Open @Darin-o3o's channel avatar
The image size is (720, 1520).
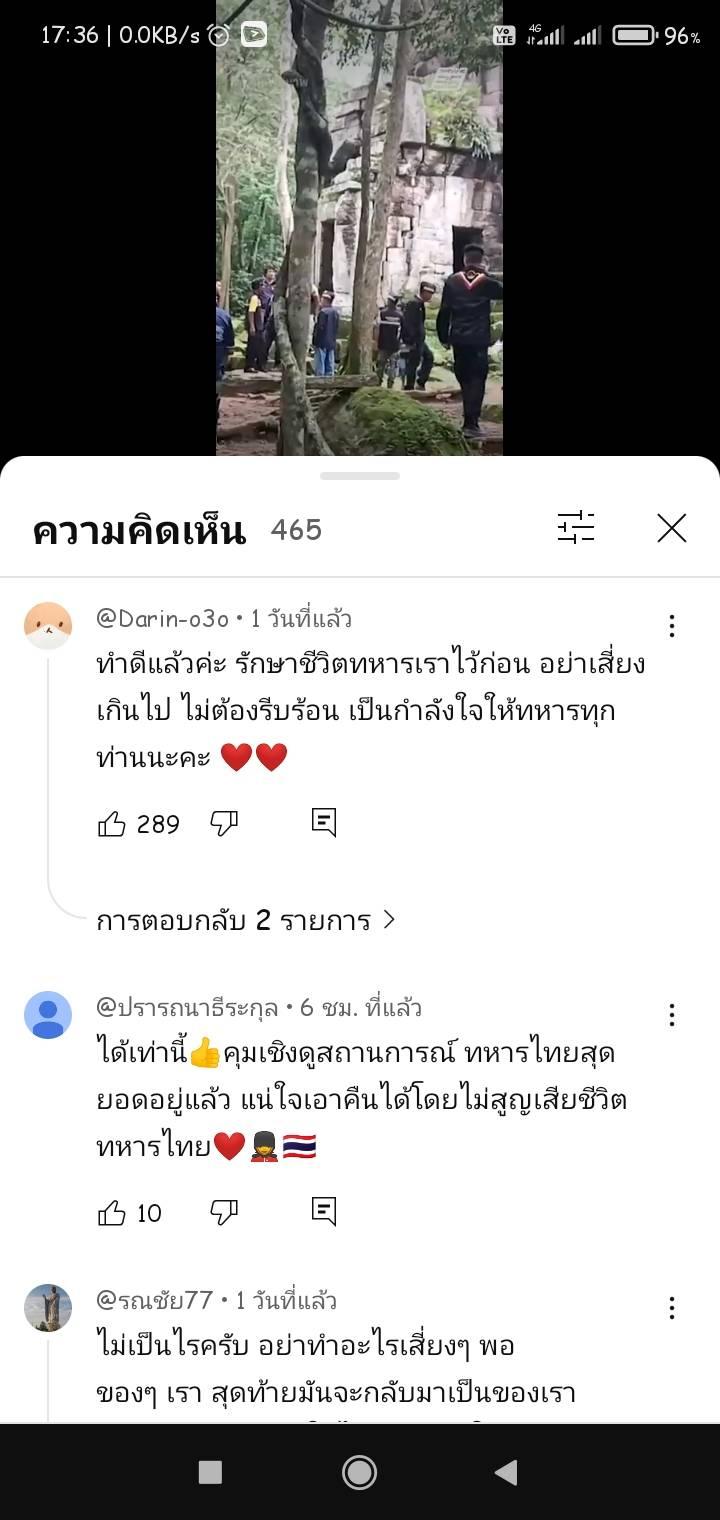48,626
